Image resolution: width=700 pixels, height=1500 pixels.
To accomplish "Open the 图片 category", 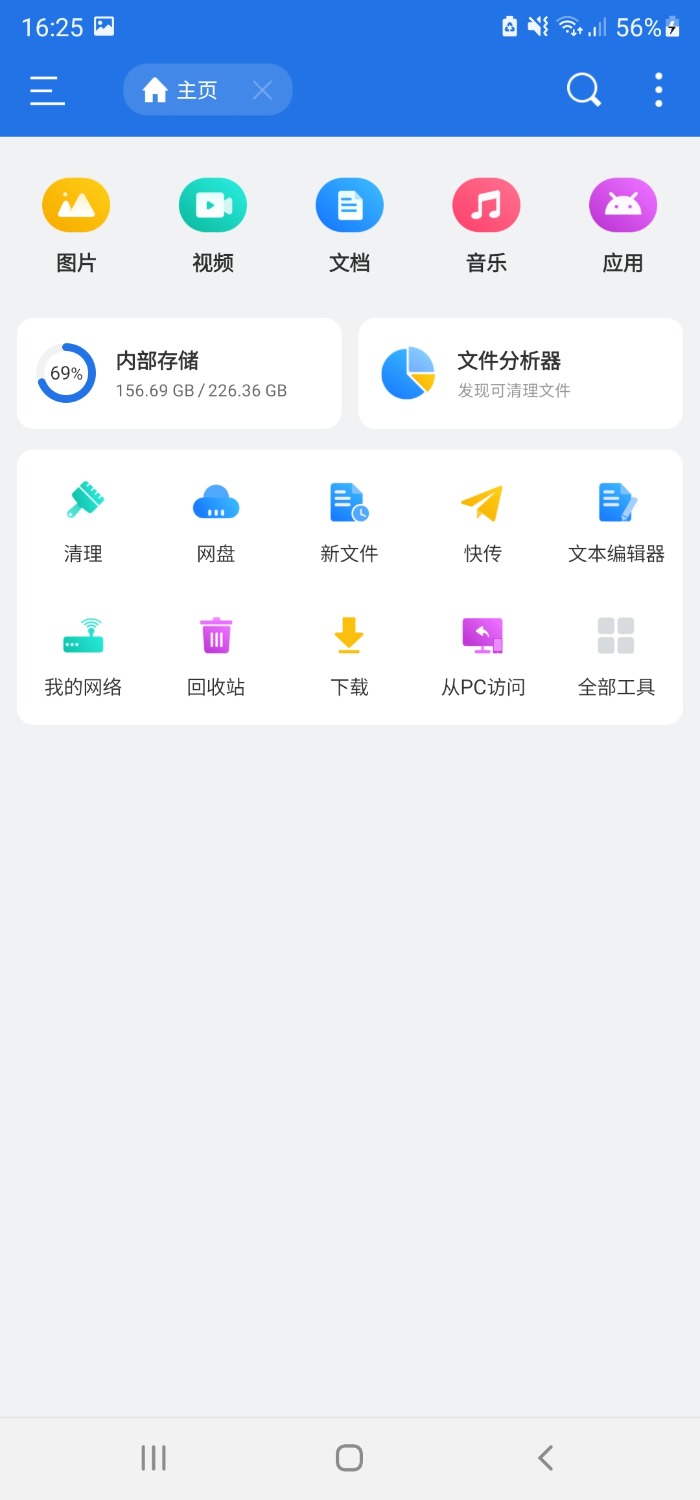I will 76,226.
